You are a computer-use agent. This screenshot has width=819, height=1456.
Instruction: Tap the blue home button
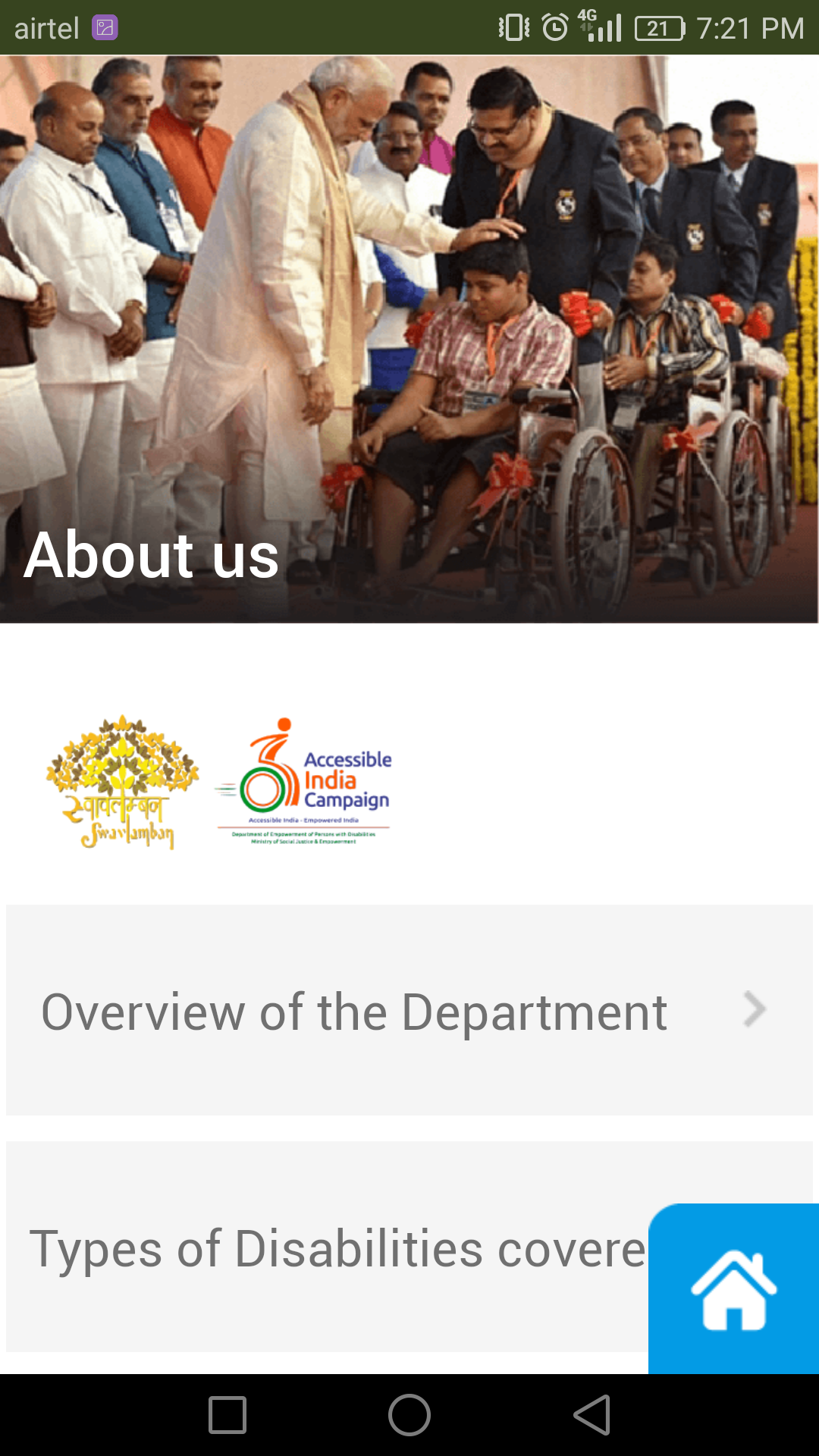pos(733,1288)
